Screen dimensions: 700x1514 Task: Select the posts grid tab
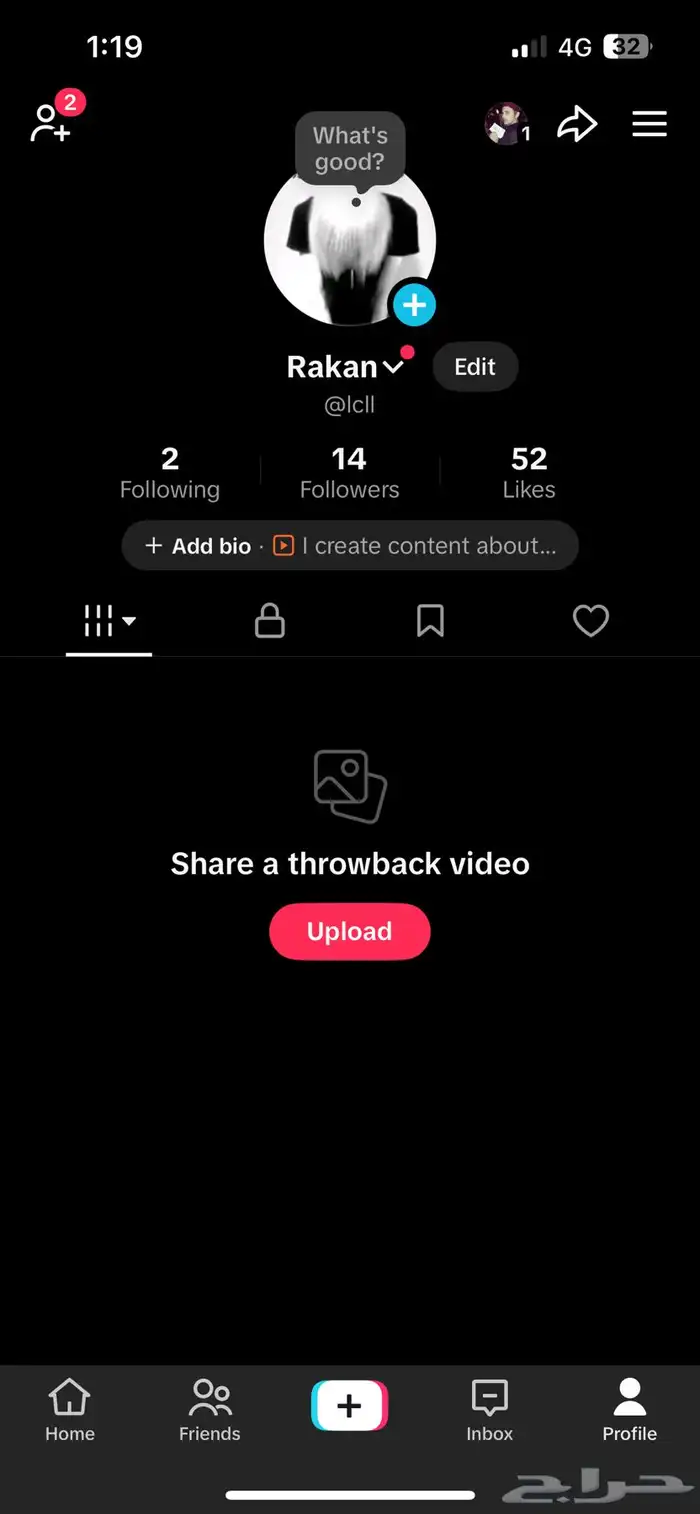coord(108,622)
